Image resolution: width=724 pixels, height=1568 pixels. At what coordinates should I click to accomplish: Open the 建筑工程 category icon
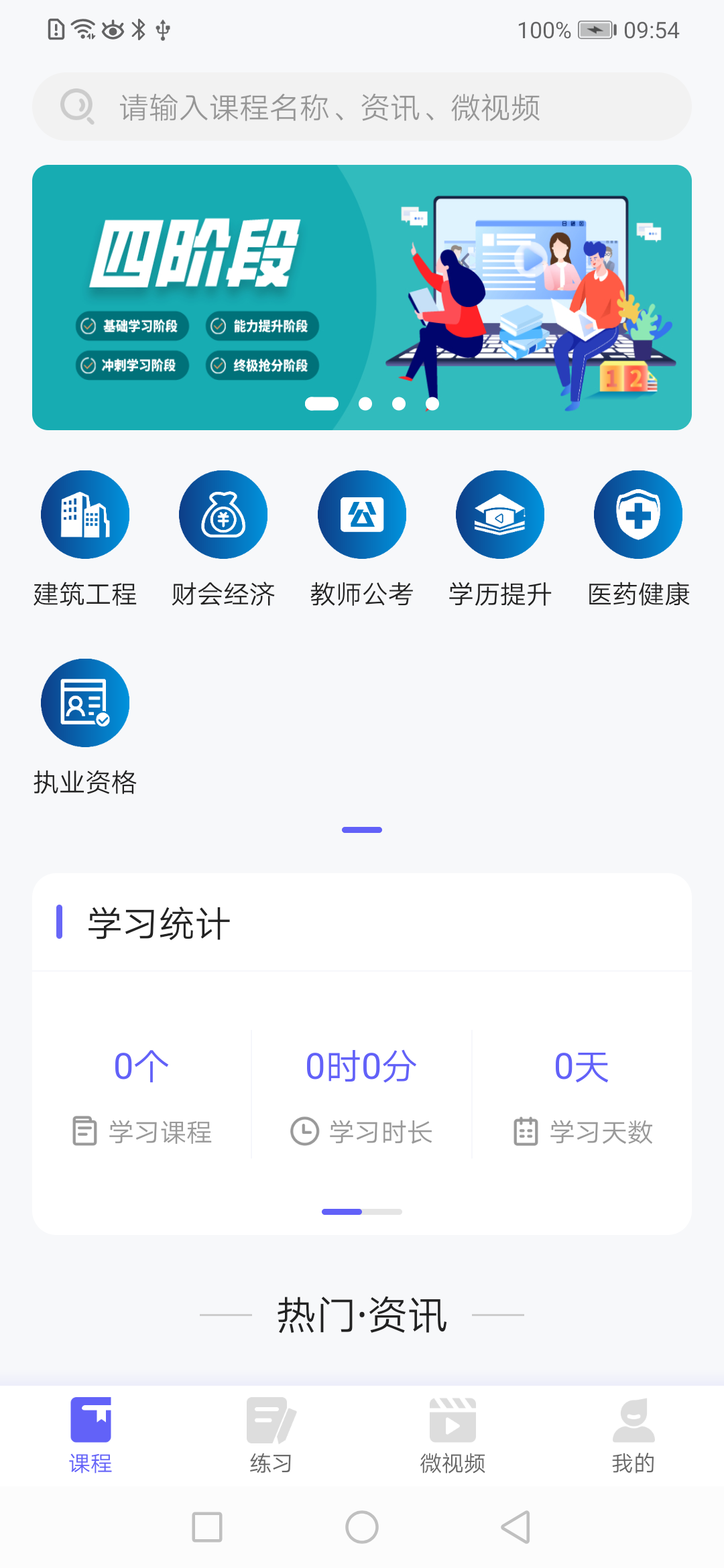pos(84,514)
